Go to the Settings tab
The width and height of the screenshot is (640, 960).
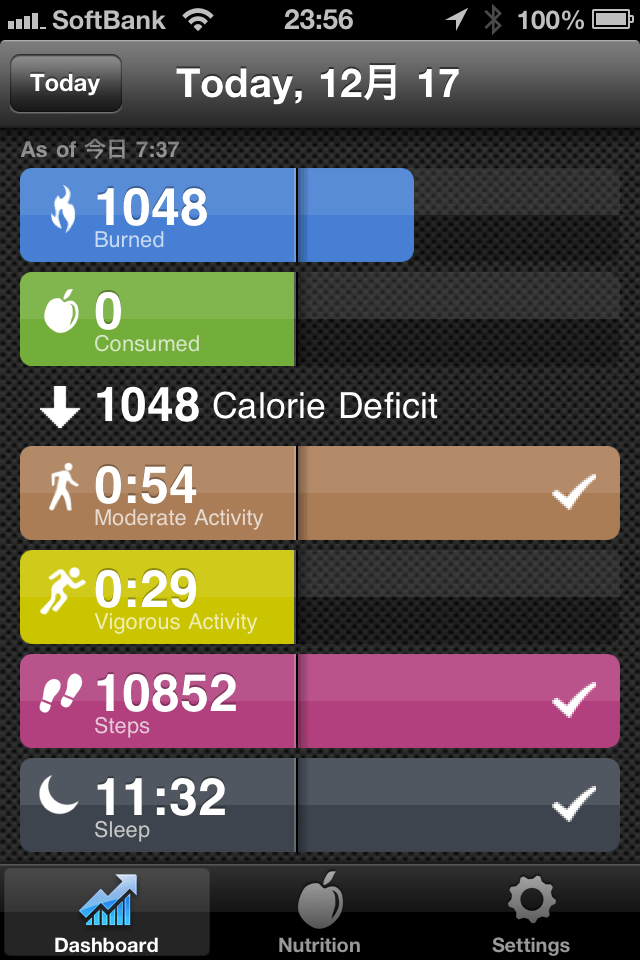(531, 913)
